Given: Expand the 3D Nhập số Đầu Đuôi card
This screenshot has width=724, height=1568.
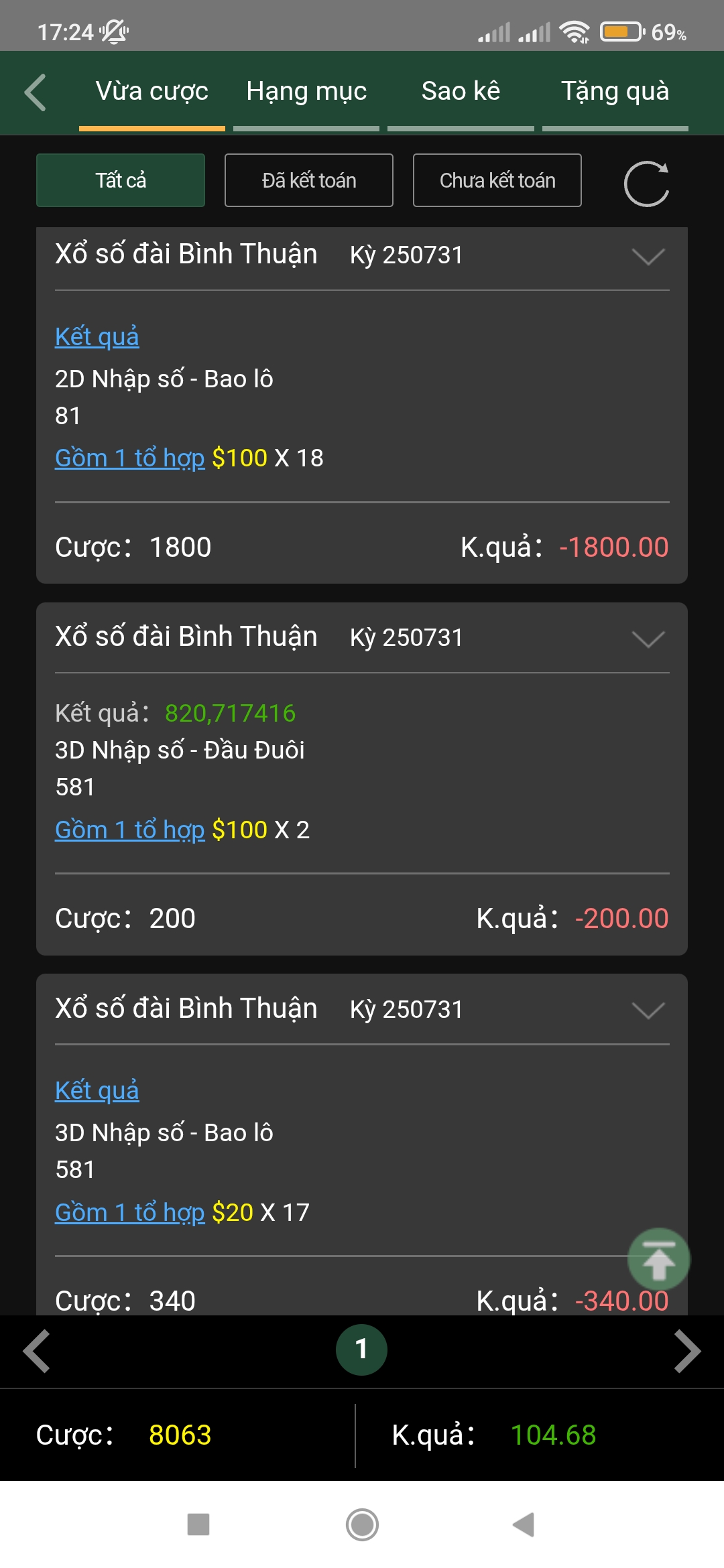Looking at the screenshot, I should tap(648, 639).
